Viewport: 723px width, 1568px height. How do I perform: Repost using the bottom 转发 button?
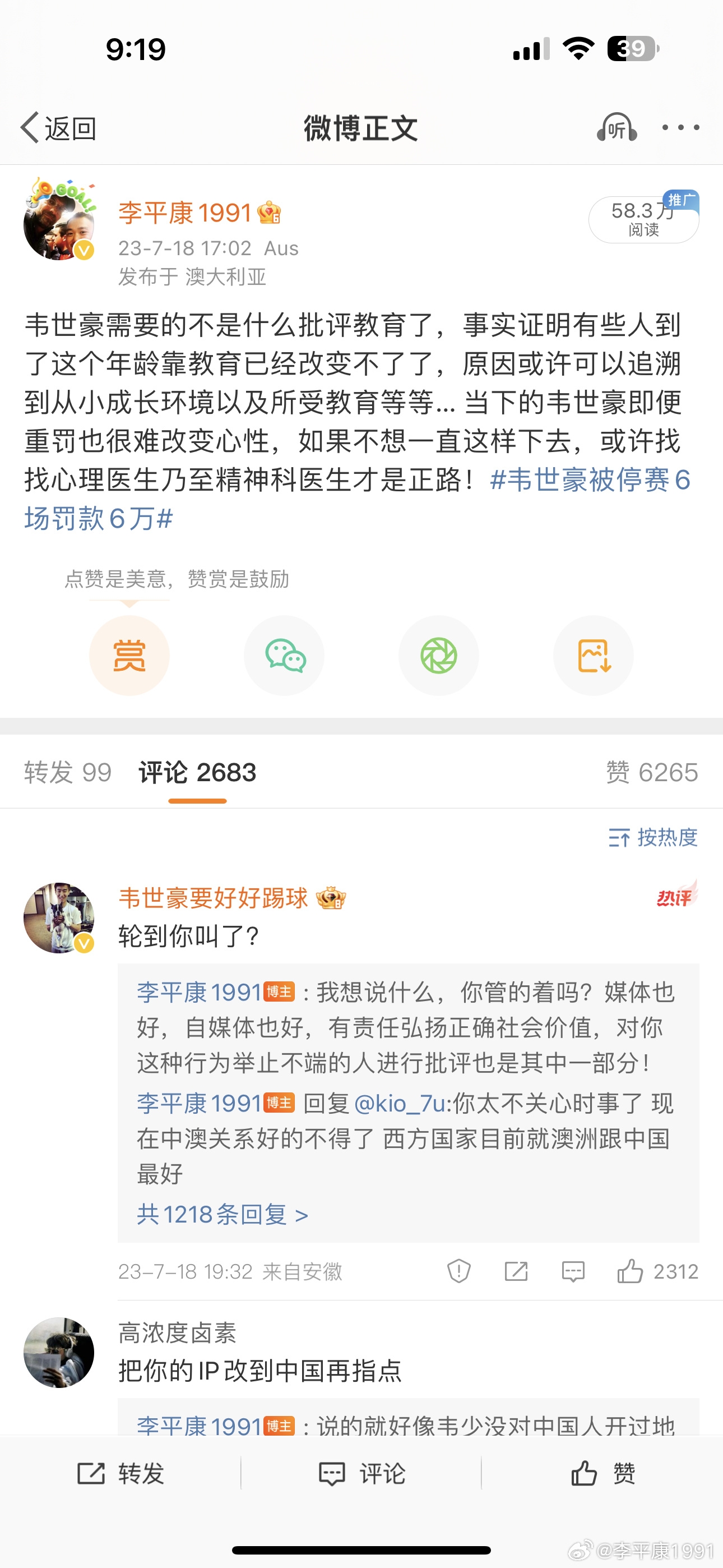coord(121,1474)
